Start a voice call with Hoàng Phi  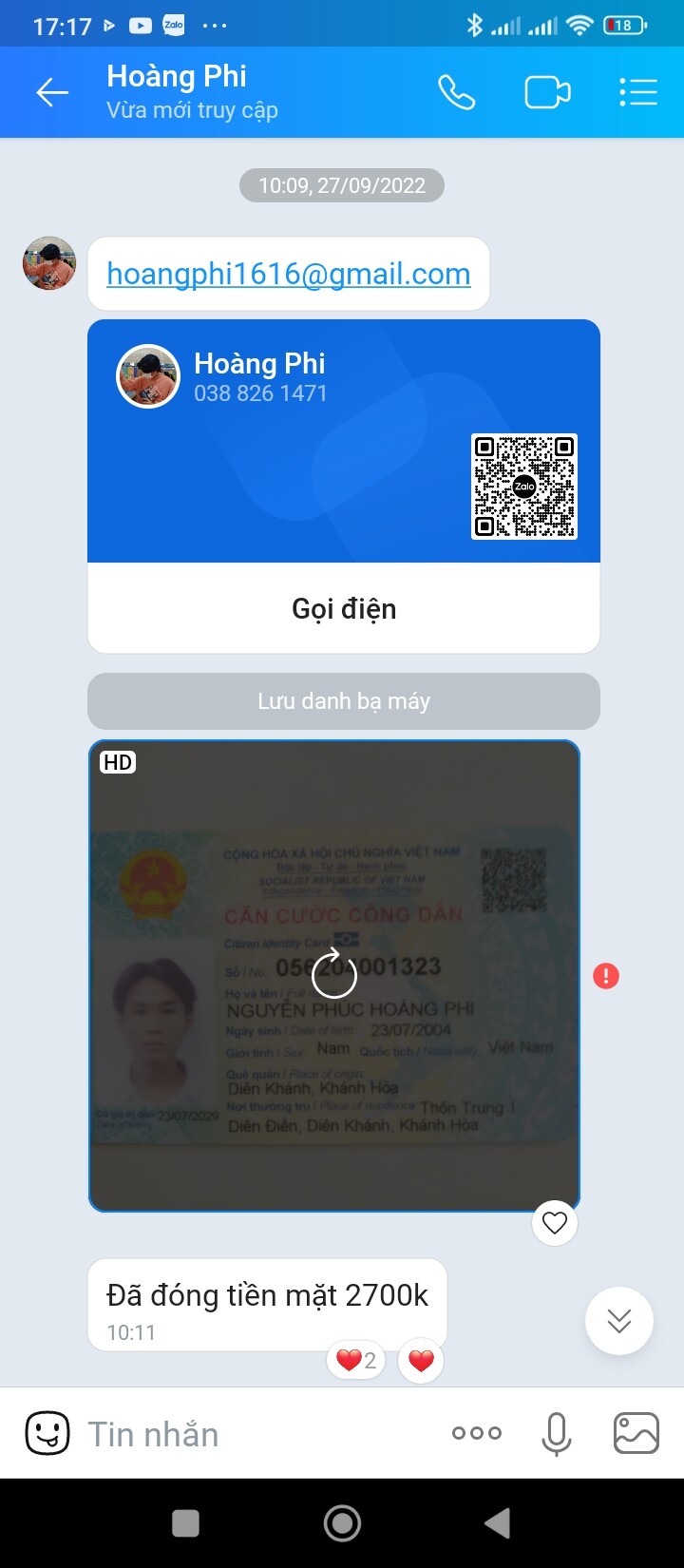point(456,92)
